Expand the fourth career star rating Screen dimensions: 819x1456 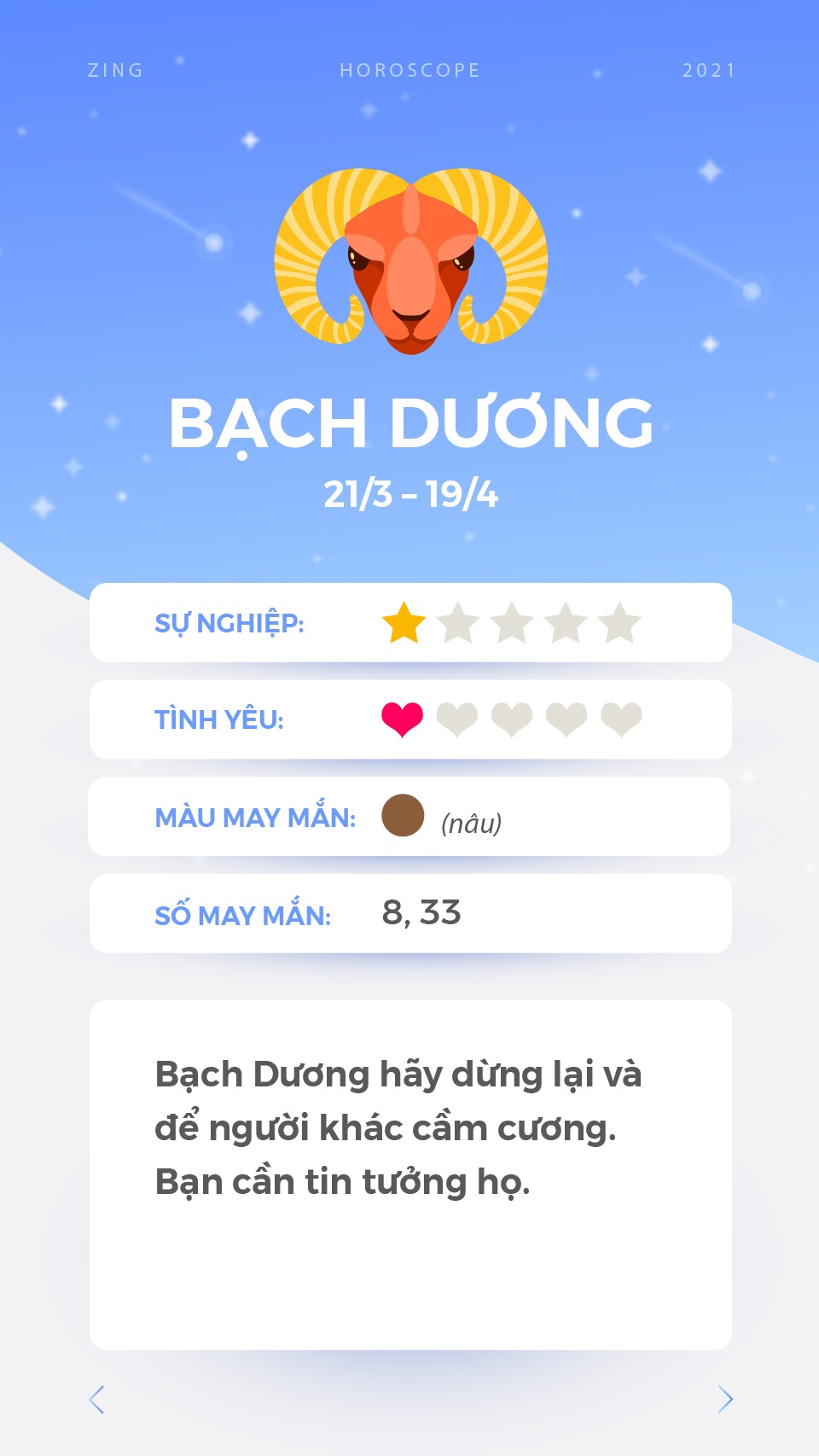pos(563,622)
